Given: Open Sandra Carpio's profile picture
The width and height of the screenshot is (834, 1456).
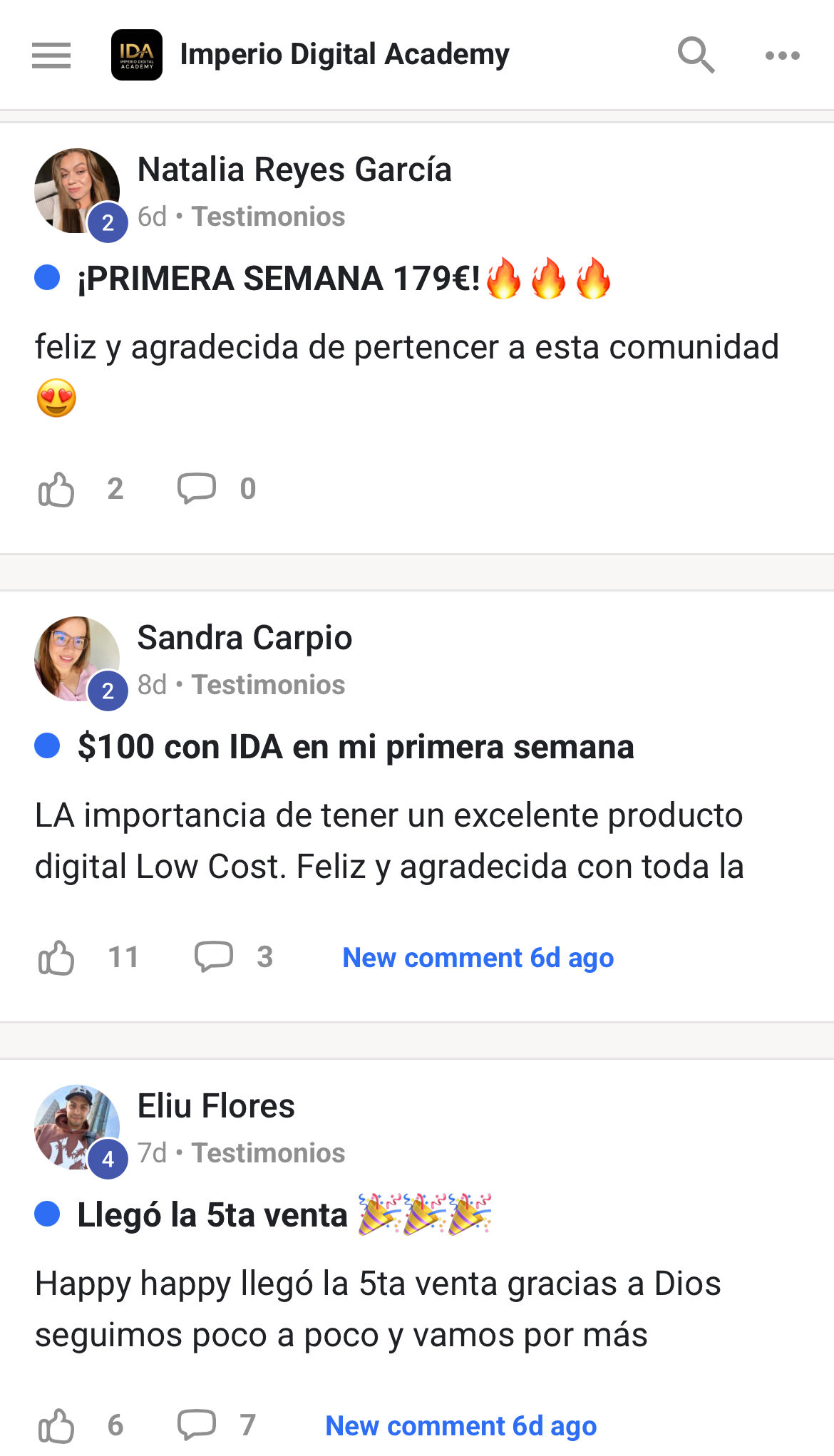Looking at the screenshot, I should (76, 659).
